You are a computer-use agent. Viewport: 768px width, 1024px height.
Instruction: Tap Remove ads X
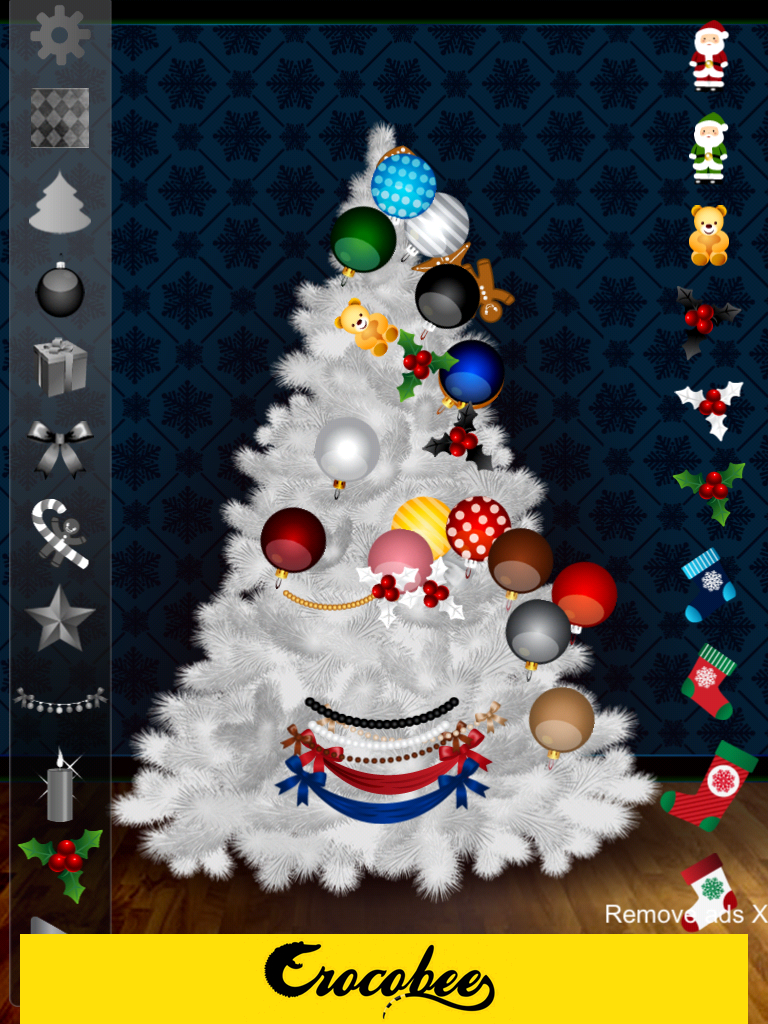(685, 914)
